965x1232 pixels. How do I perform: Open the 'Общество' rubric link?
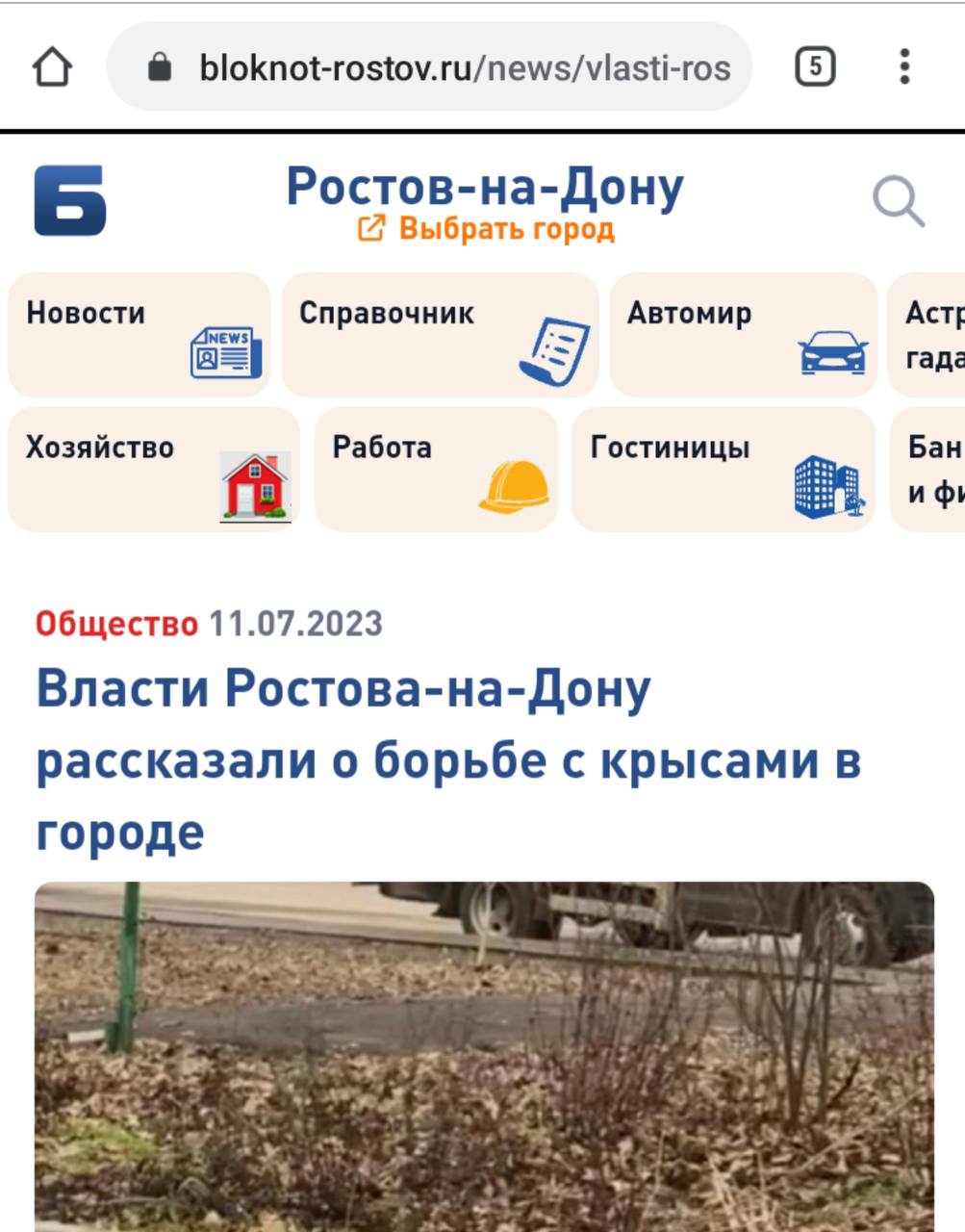click(x=116, y=624)
